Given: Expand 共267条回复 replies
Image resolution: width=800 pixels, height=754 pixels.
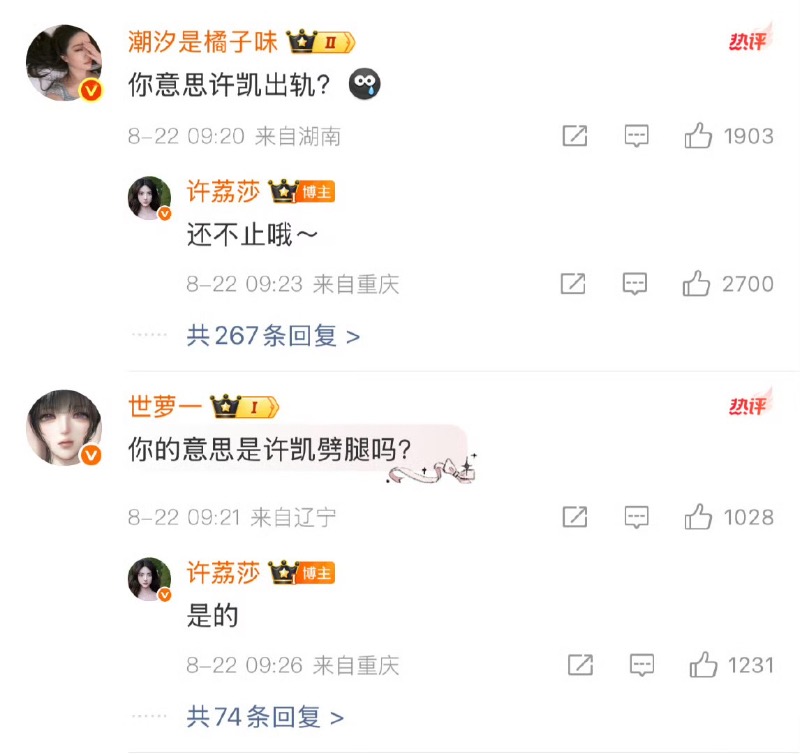Looking at the screenshot, I should click(x=273, y=336).
